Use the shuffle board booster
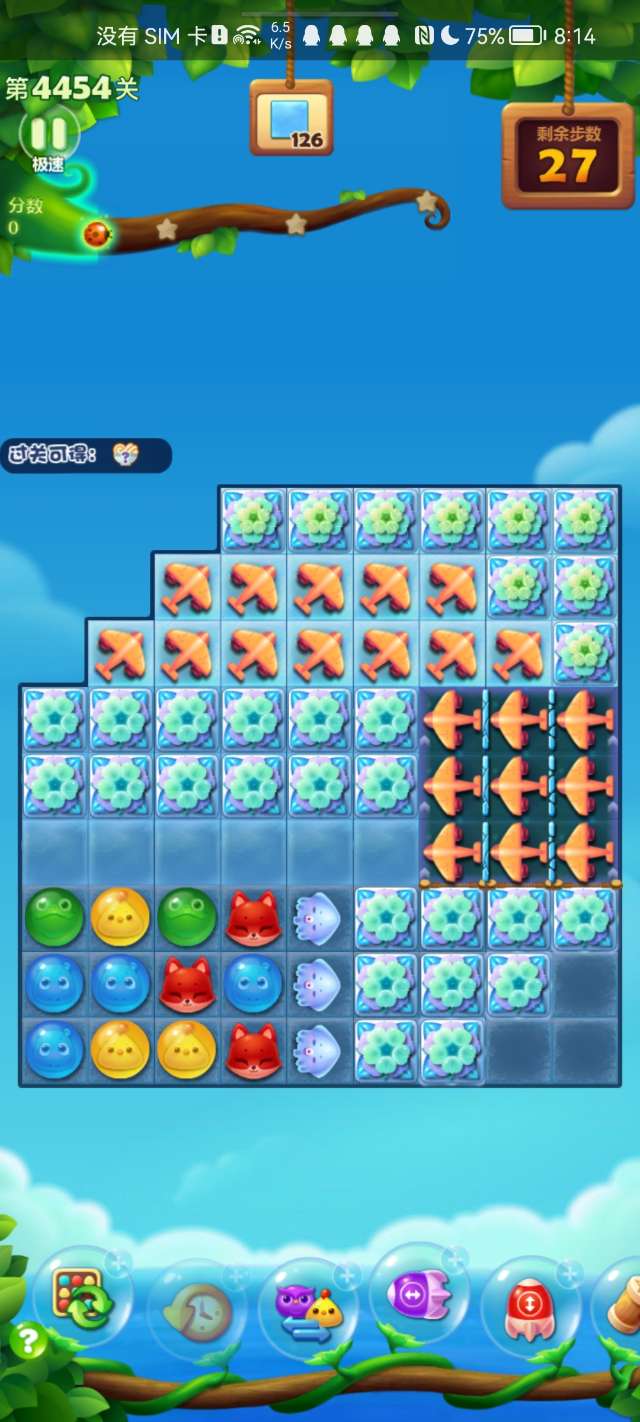The width and height of the screenshot is (640, 1422). 82,1298
